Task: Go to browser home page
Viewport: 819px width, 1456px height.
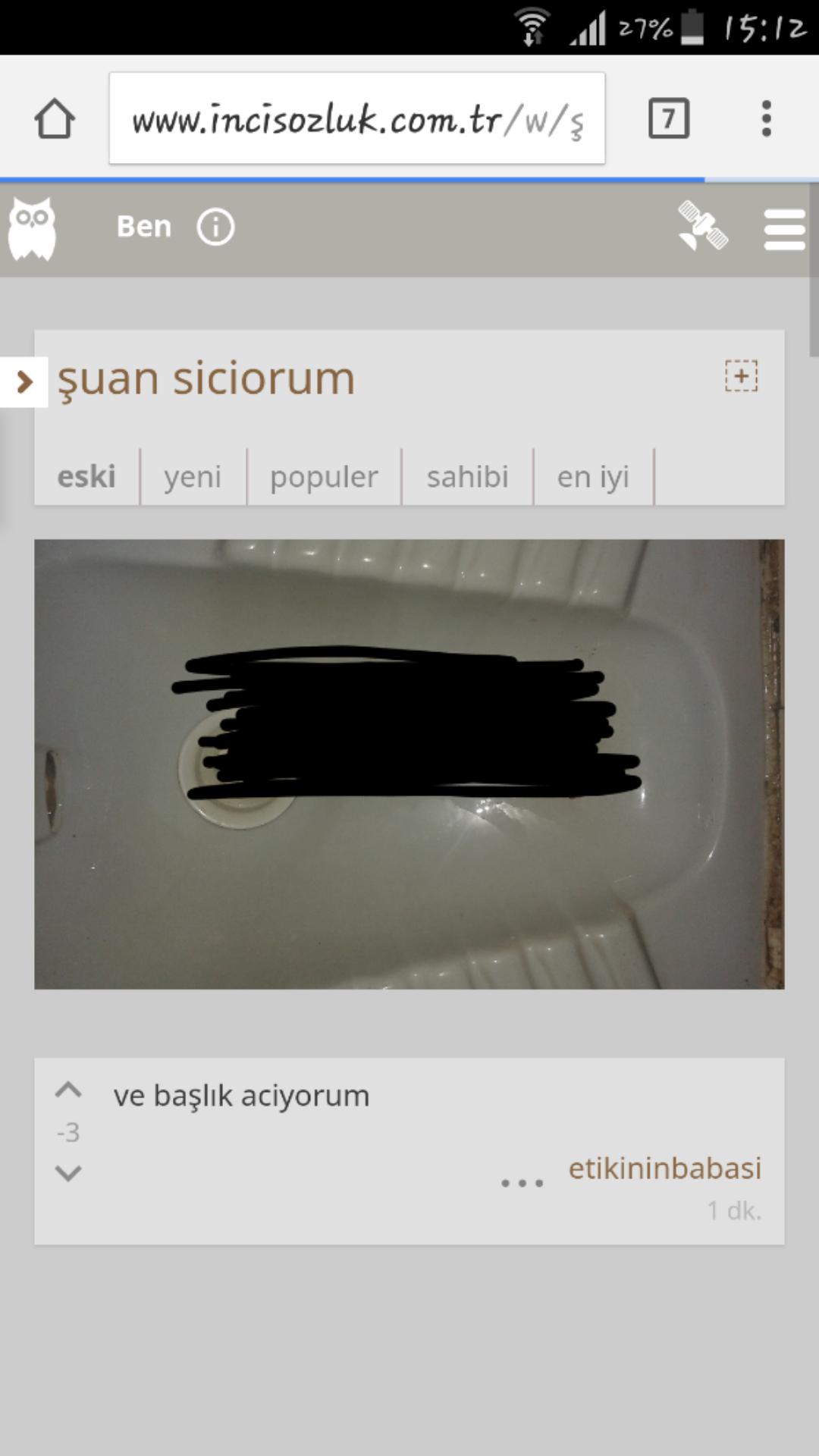Action: [x=55, y=119]
